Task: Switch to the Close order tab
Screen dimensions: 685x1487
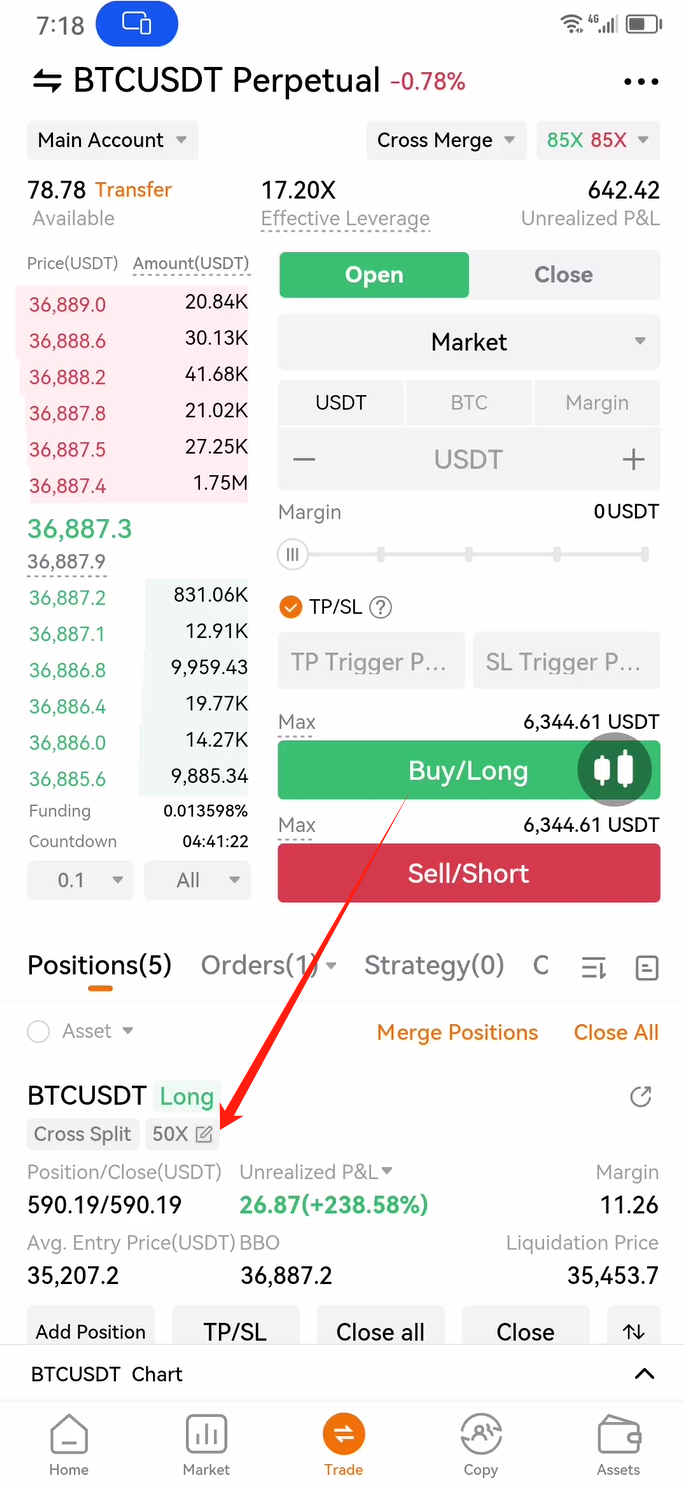Action: (564, 275)
